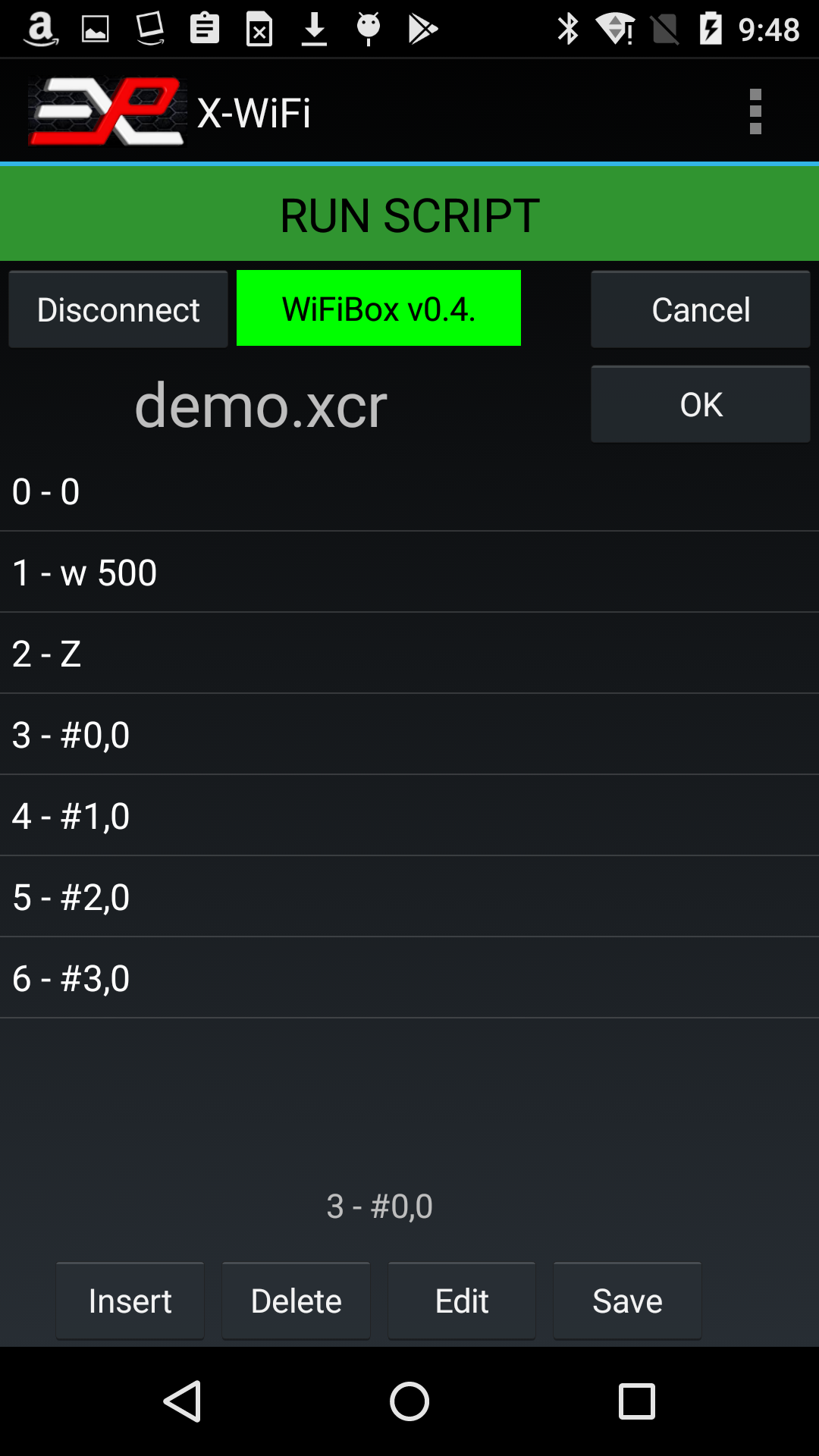The height and width of the screenshot is (1456, 819).
Task: Select script line 3 - #0,0
Action: click(x=409, y=735)
